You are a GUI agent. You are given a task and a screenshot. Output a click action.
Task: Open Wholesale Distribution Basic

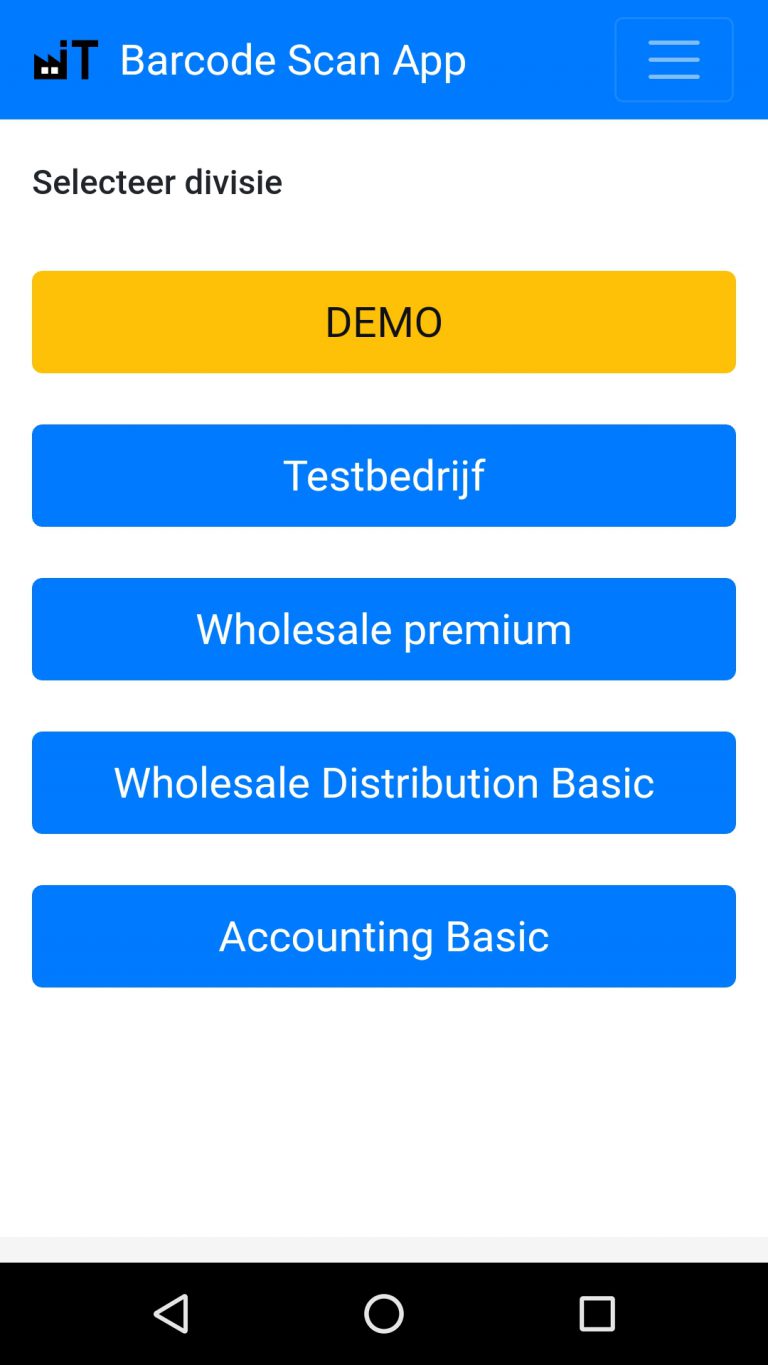(x=383, y=783)
